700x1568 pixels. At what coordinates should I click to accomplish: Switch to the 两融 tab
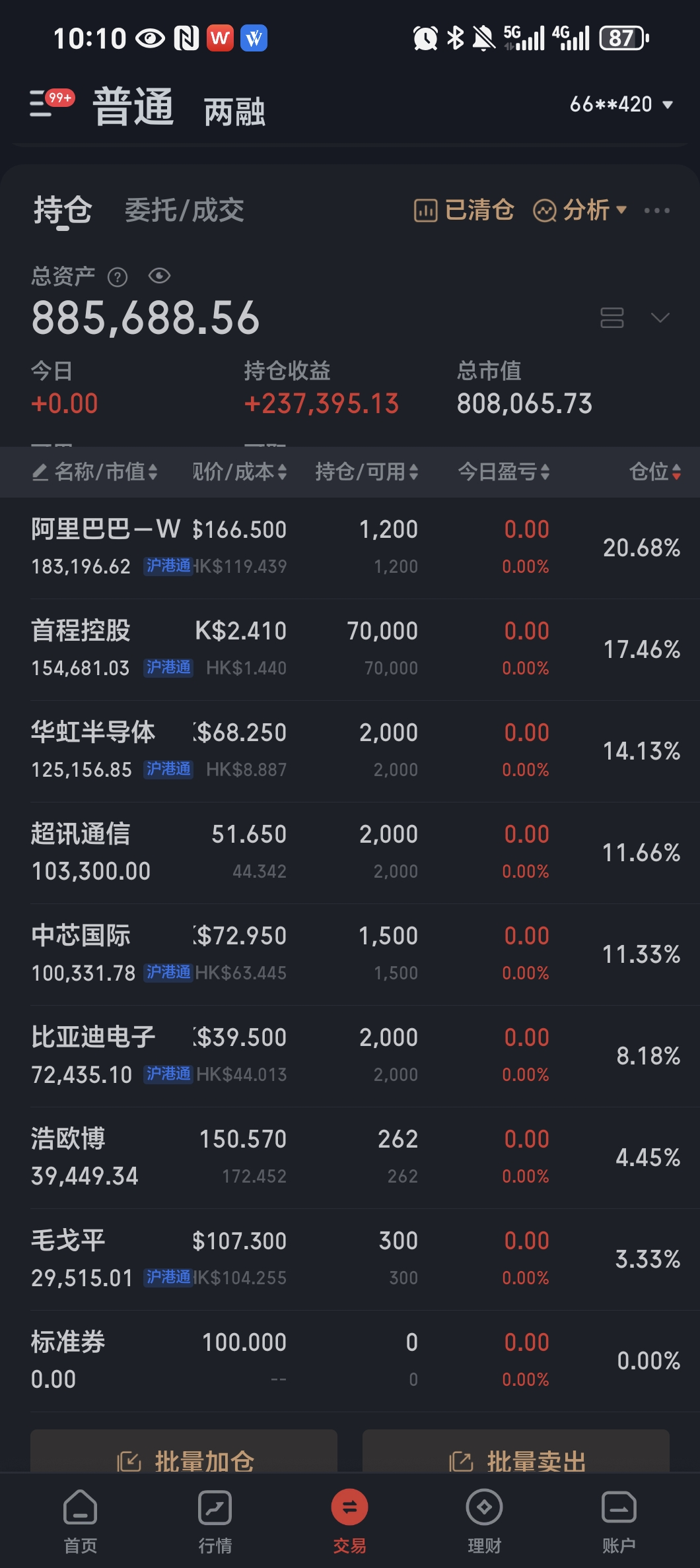pos(234,111)
